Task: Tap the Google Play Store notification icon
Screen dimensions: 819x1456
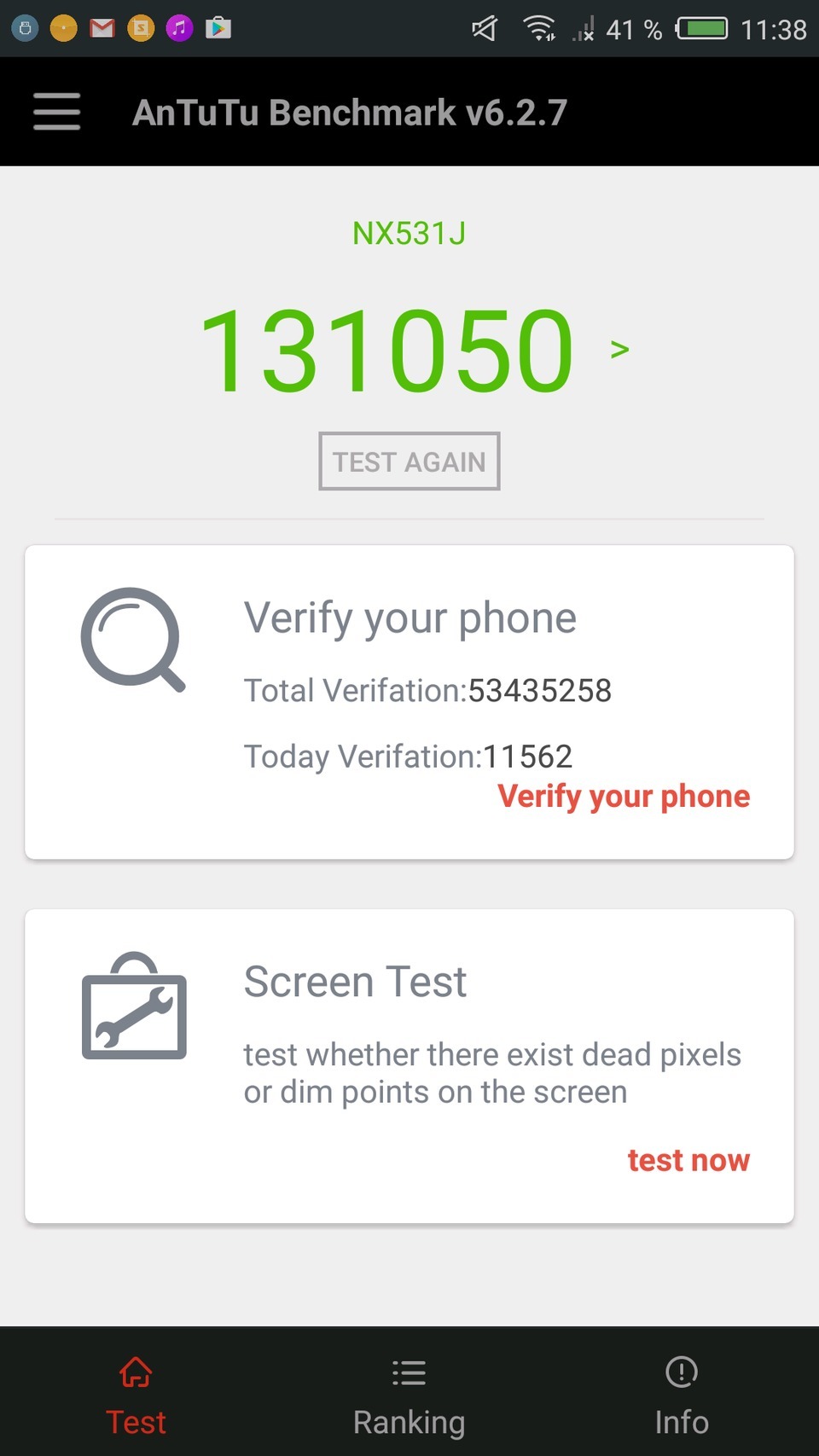Action: (218, 28)
